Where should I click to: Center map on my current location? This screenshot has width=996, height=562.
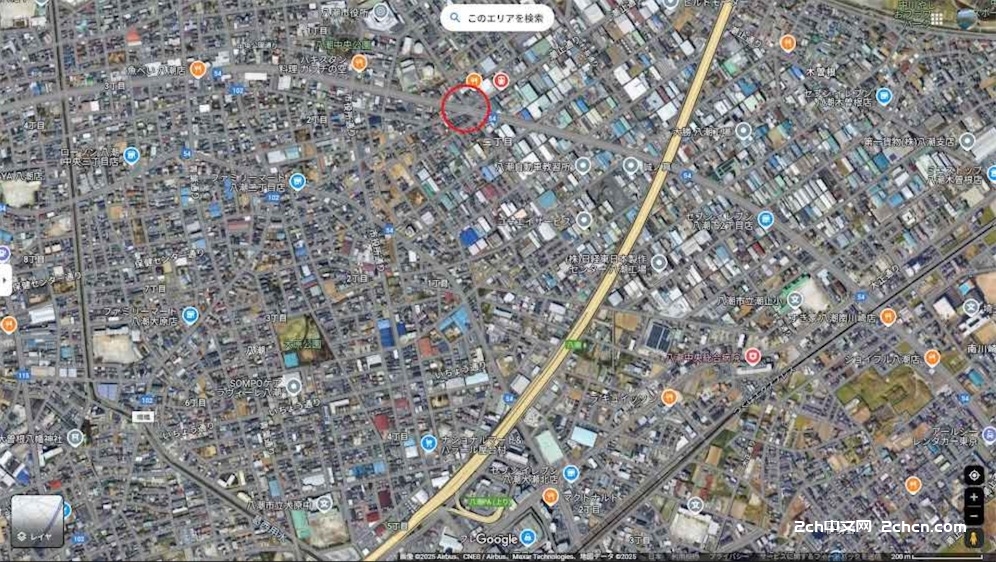coord(974,476)
